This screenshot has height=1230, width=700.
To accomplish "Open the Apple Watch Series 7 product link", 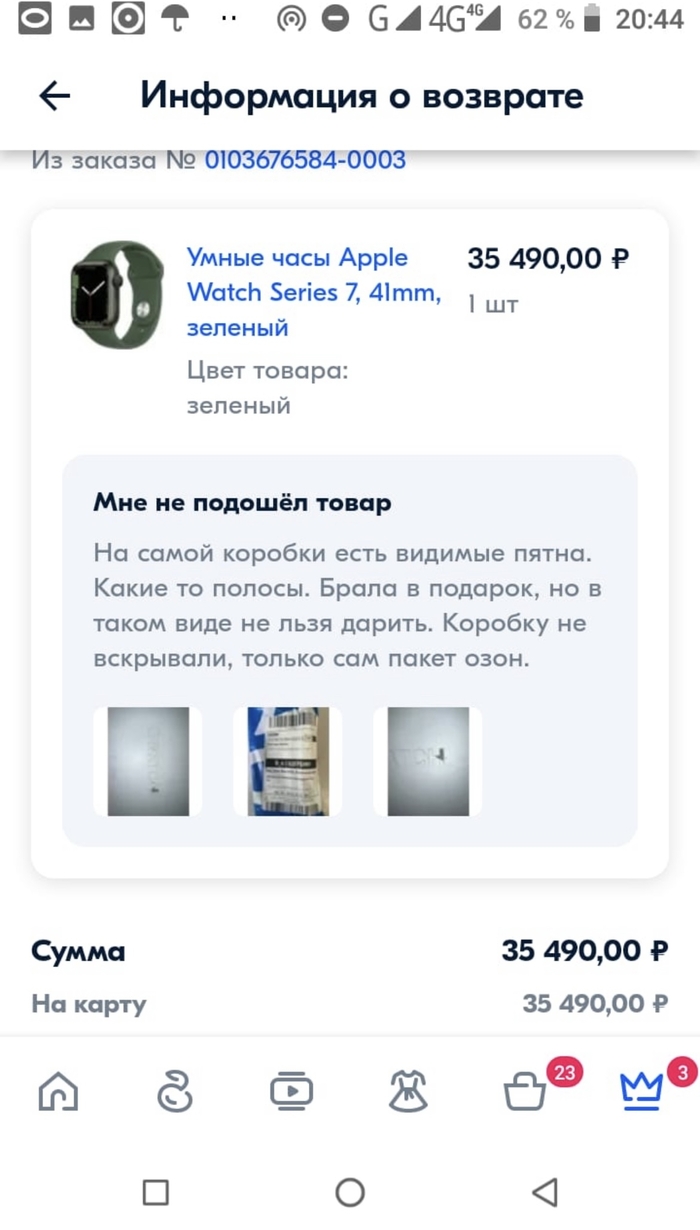I will (313, 292).
